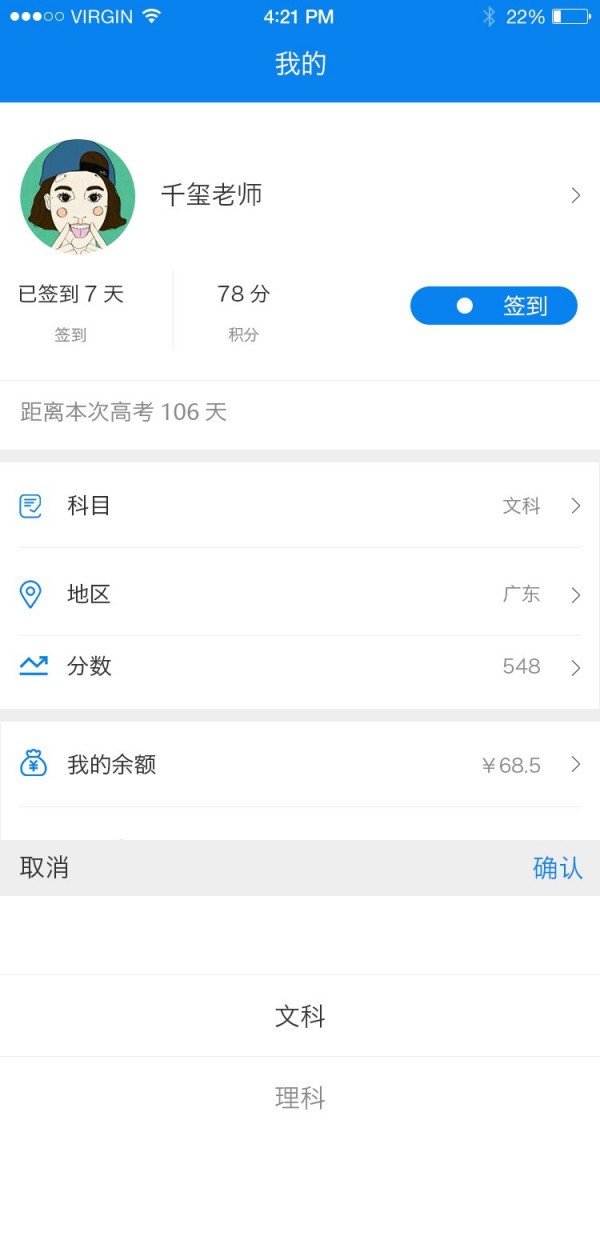
Task: Confirm the selection with 确认
Action: tap(557, 868)
